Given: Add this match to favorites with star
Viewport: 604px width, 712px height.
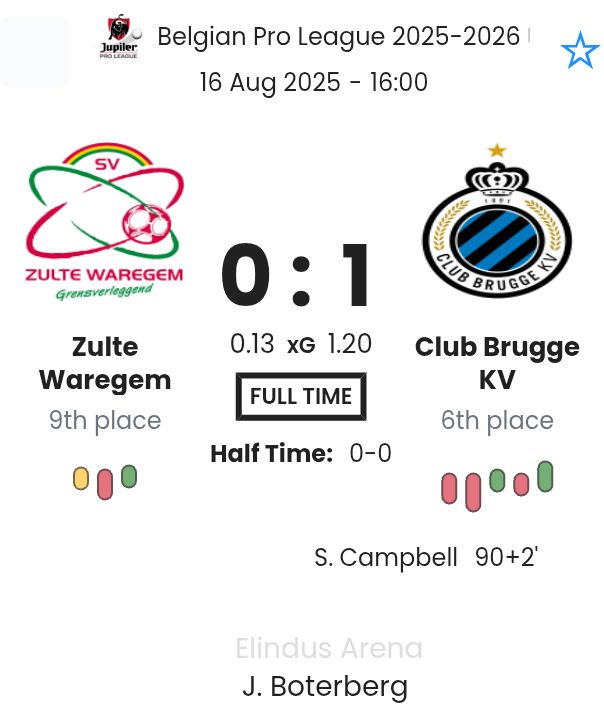Looking at the screenshot, I should [580, 50].
